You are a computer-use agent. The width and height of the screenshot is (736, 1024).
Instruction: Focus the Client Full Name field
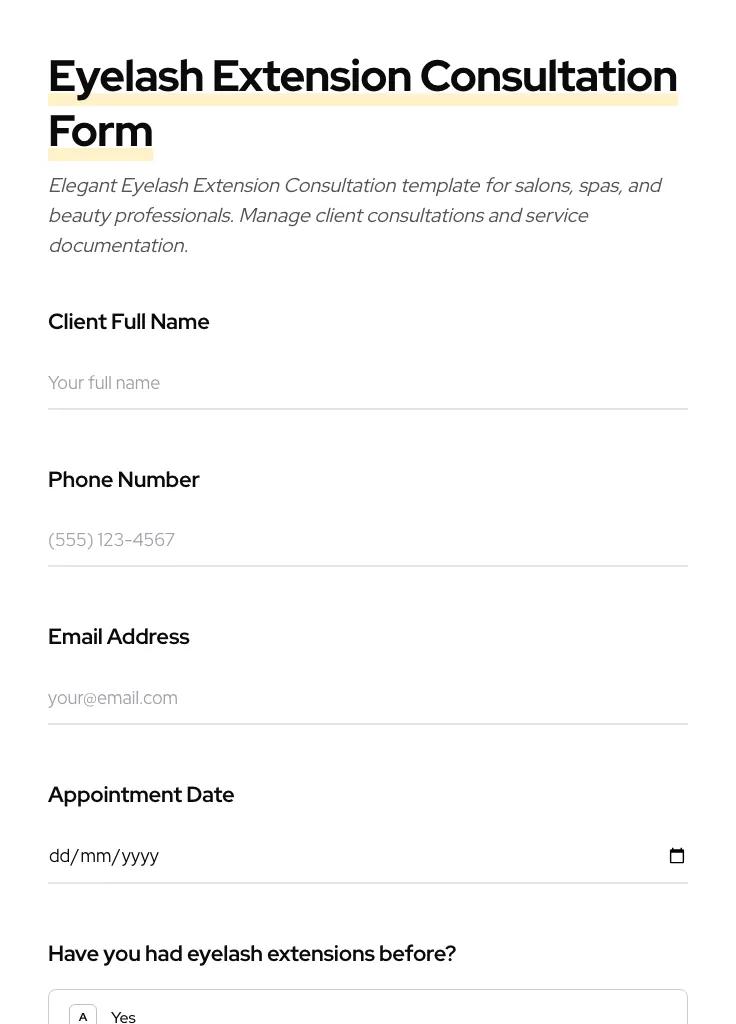click(x=367, y=383)
